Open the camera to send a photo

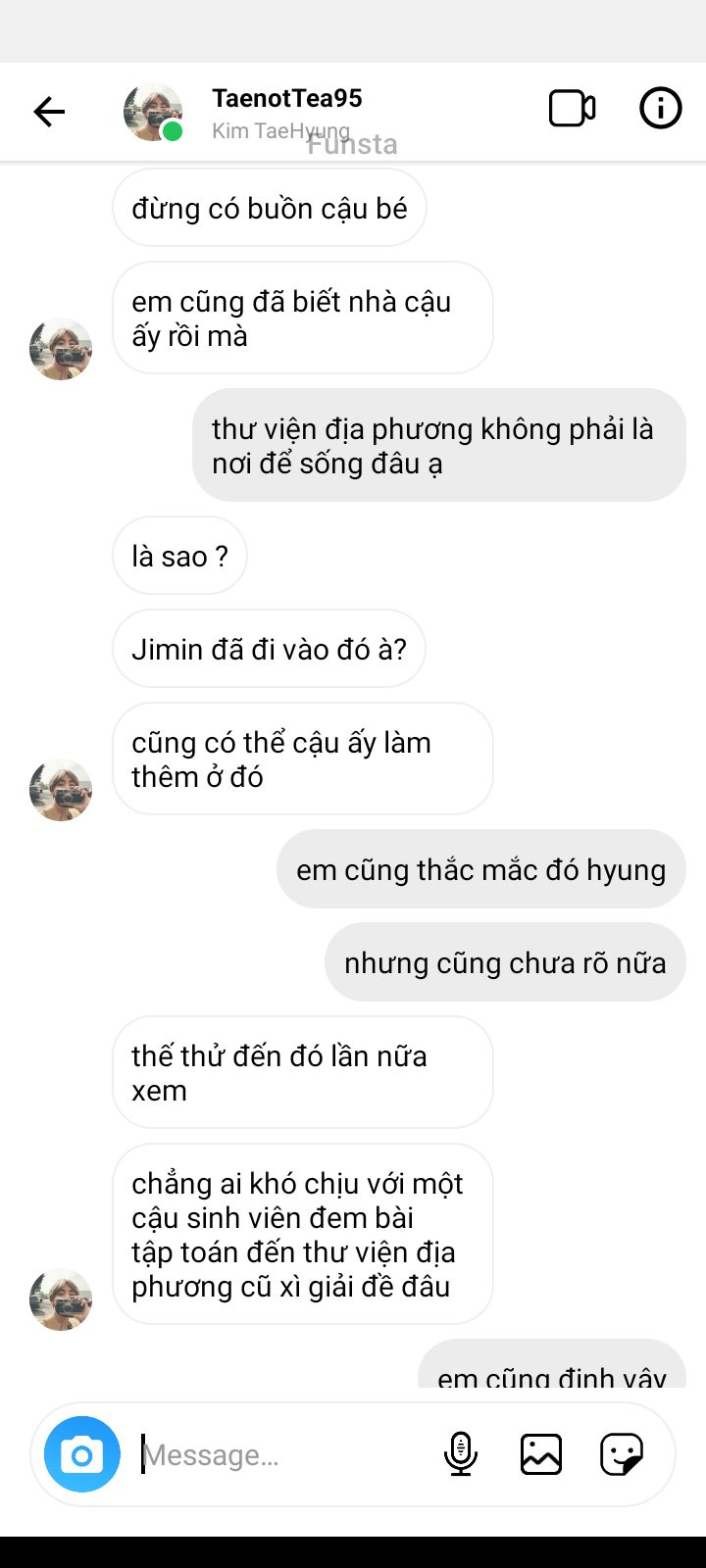(82, 1454)
